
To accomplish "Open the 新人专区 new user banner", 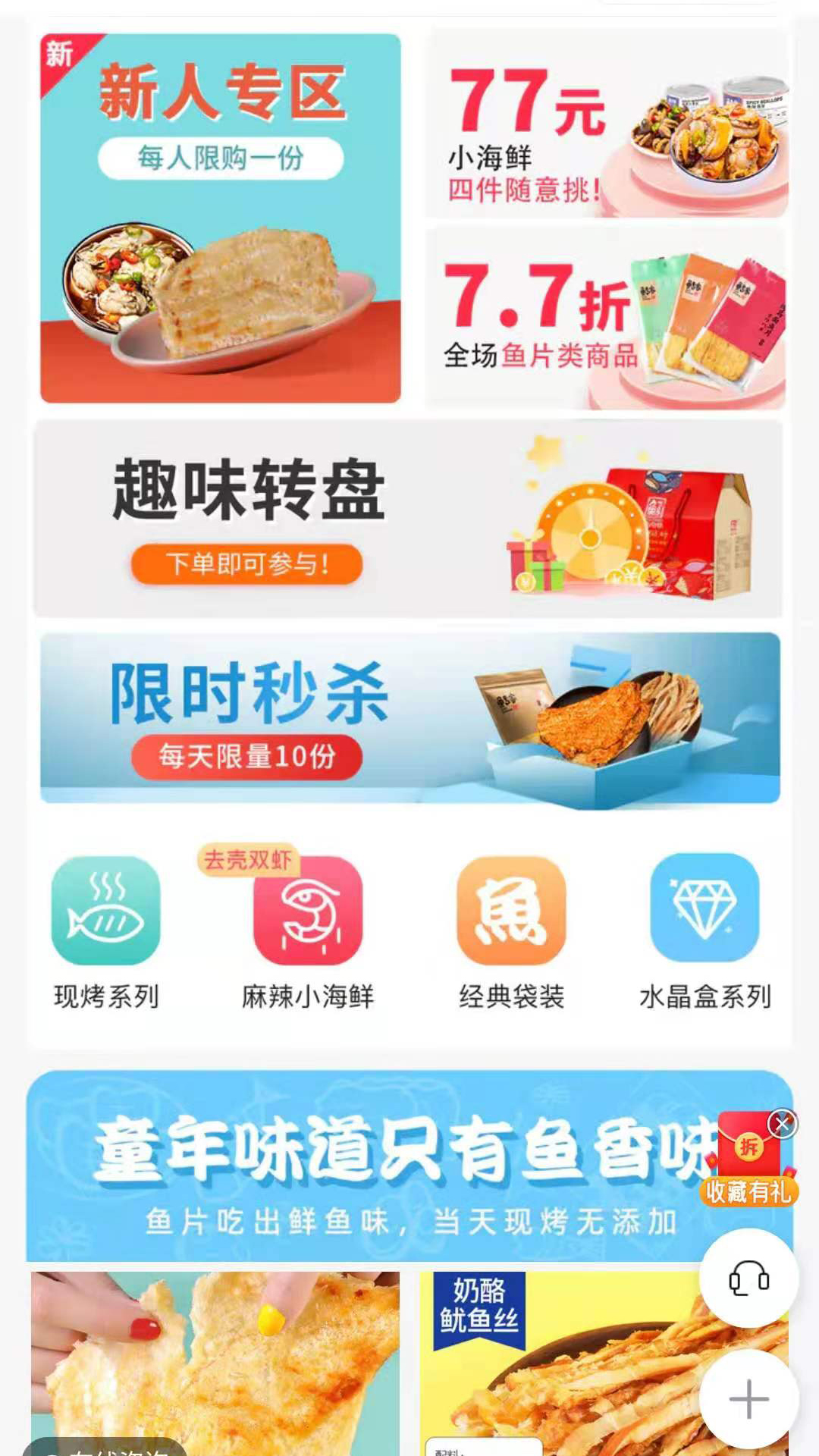I will pyautogui.click(x=220, y=218).
